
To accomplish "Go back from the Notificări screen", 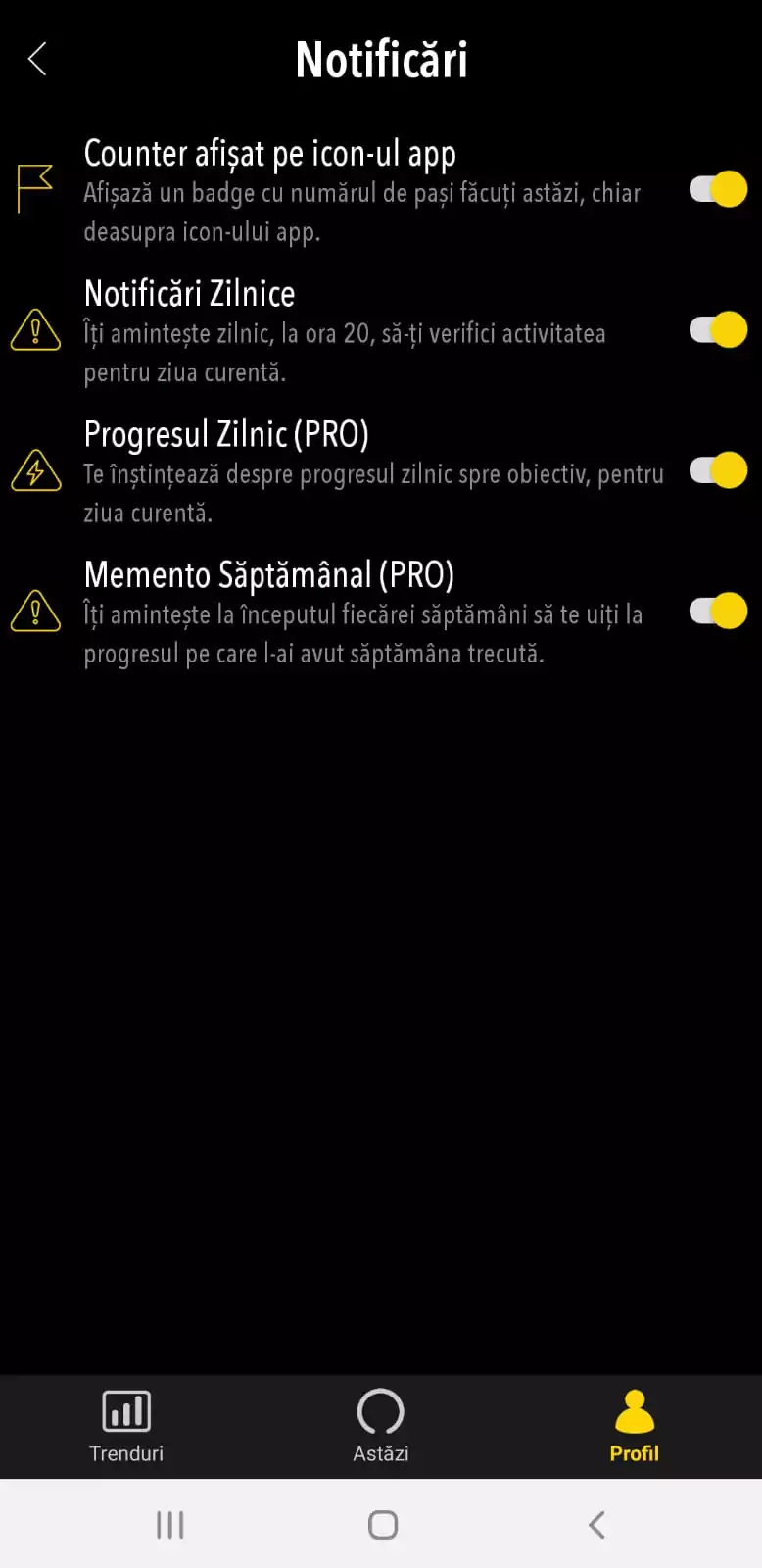I will (x=37, y=59).
